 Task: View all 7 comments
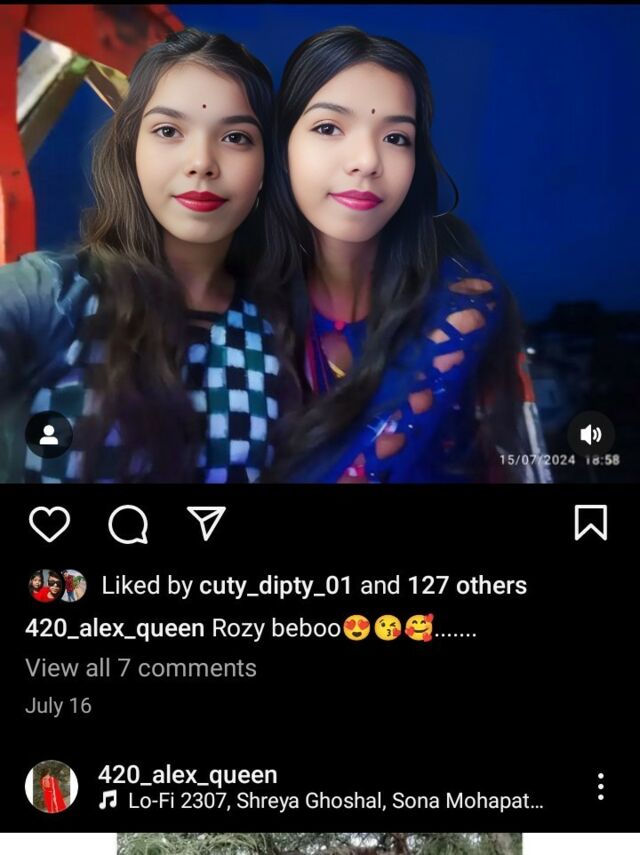[141, 668]
